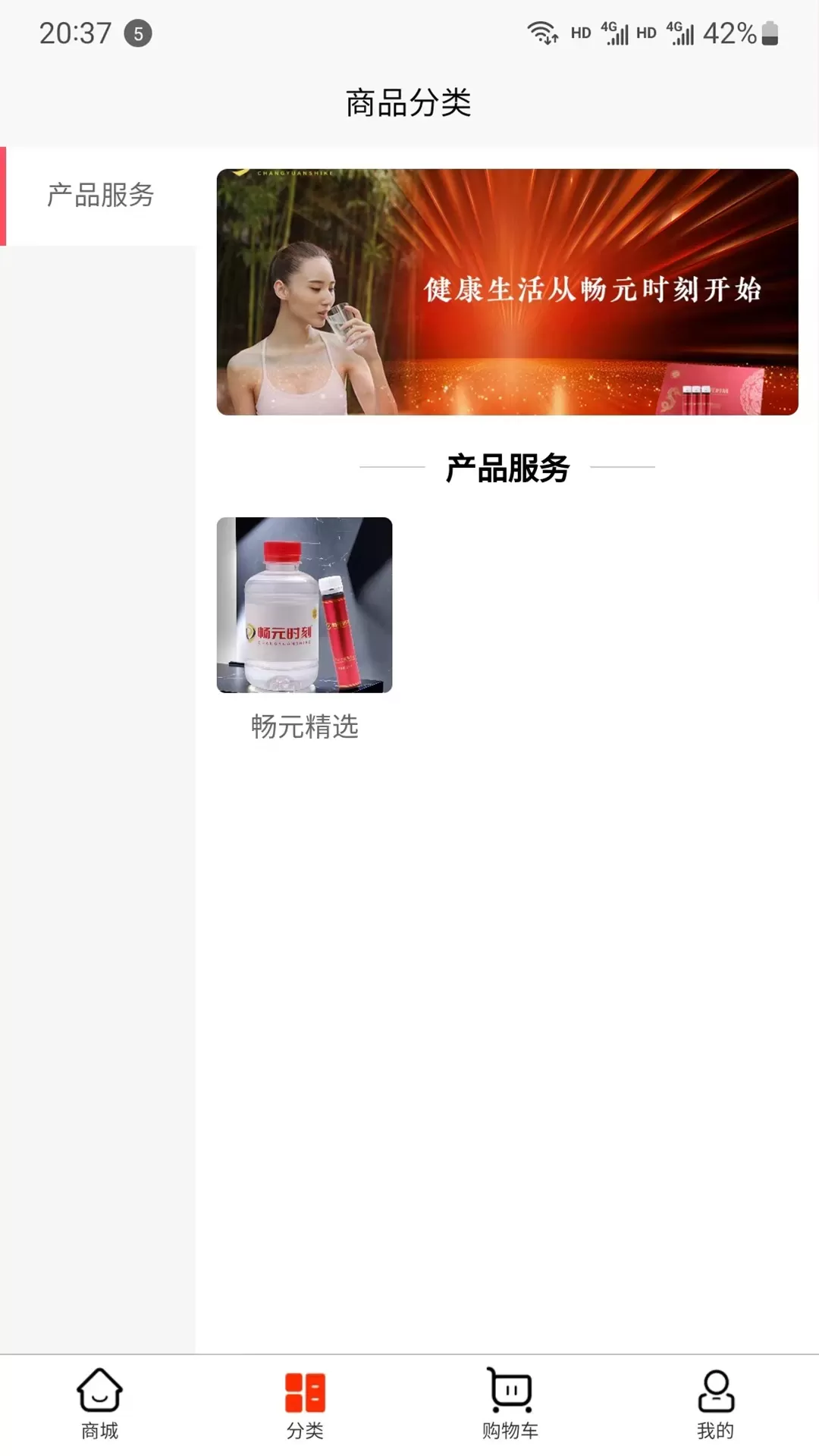Image resolution: width=819 pixels, height=1456 pixels.
Task: Open the 健康生活从畅元时刻开始 banner
Action: pos(507,292)
